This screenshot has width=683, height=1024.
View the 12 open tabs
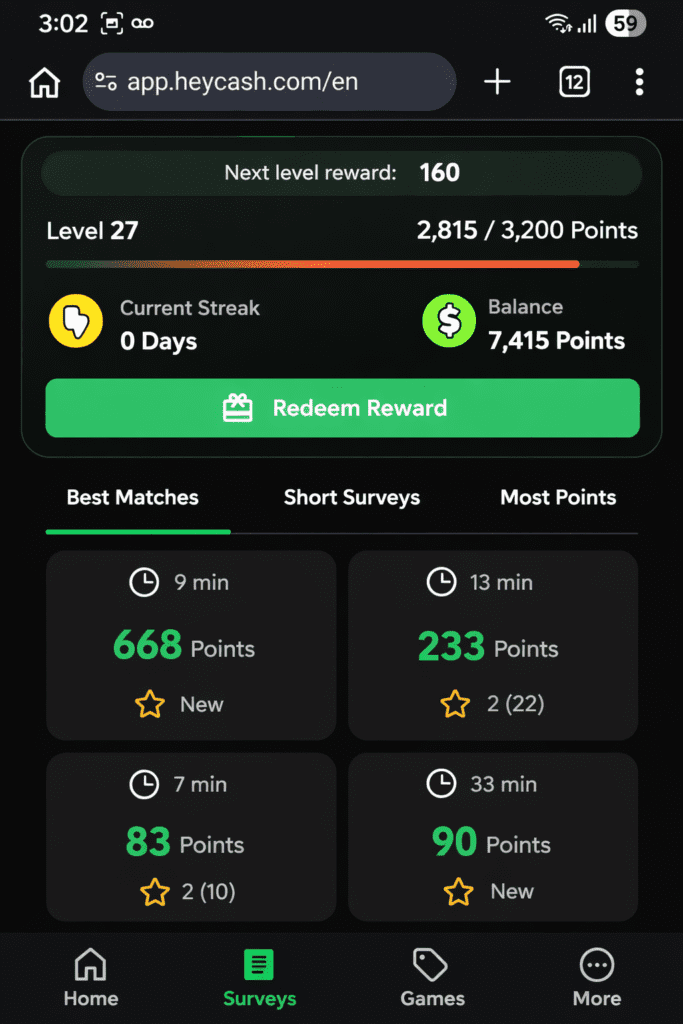tap(574, 83)
